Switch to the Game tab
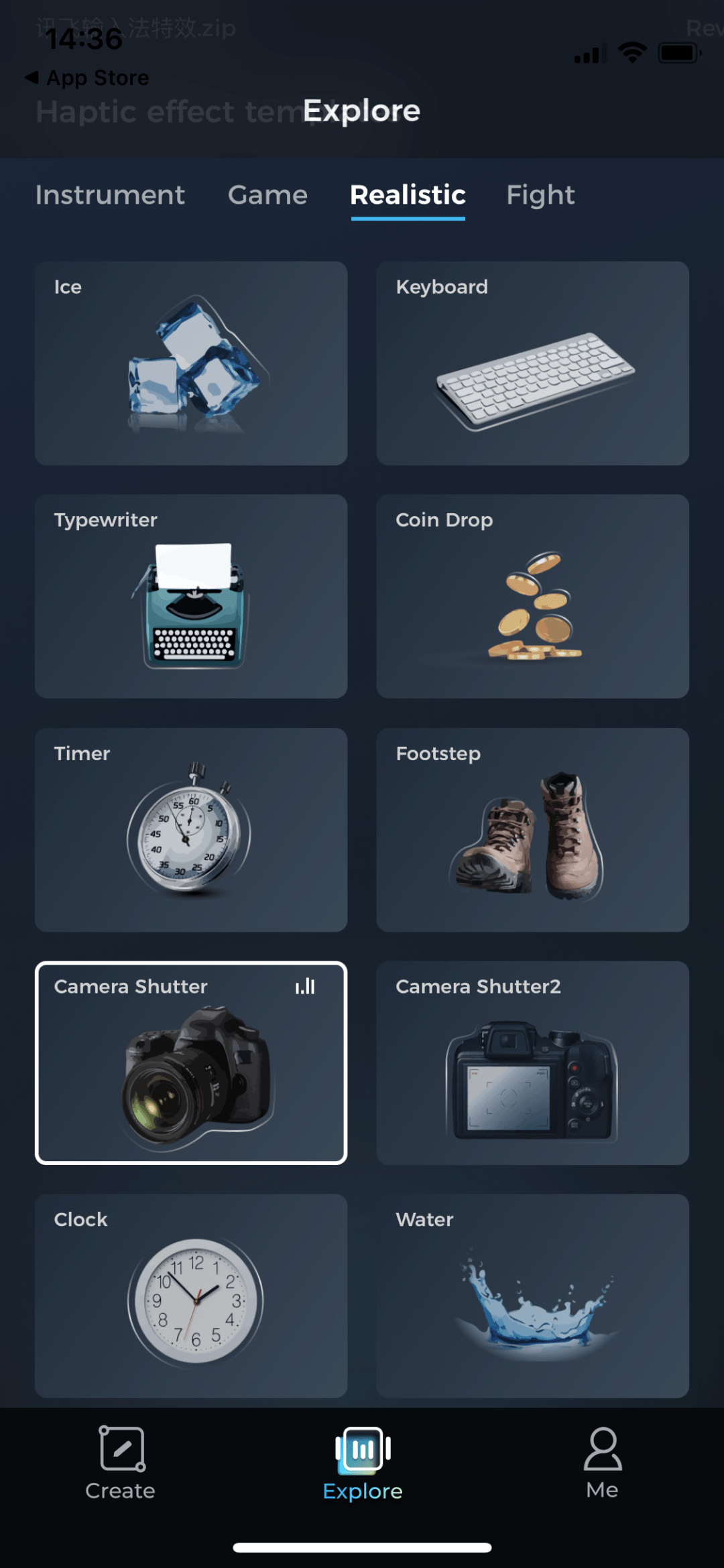The image size is (724, 1568). [x=267, y=195]
